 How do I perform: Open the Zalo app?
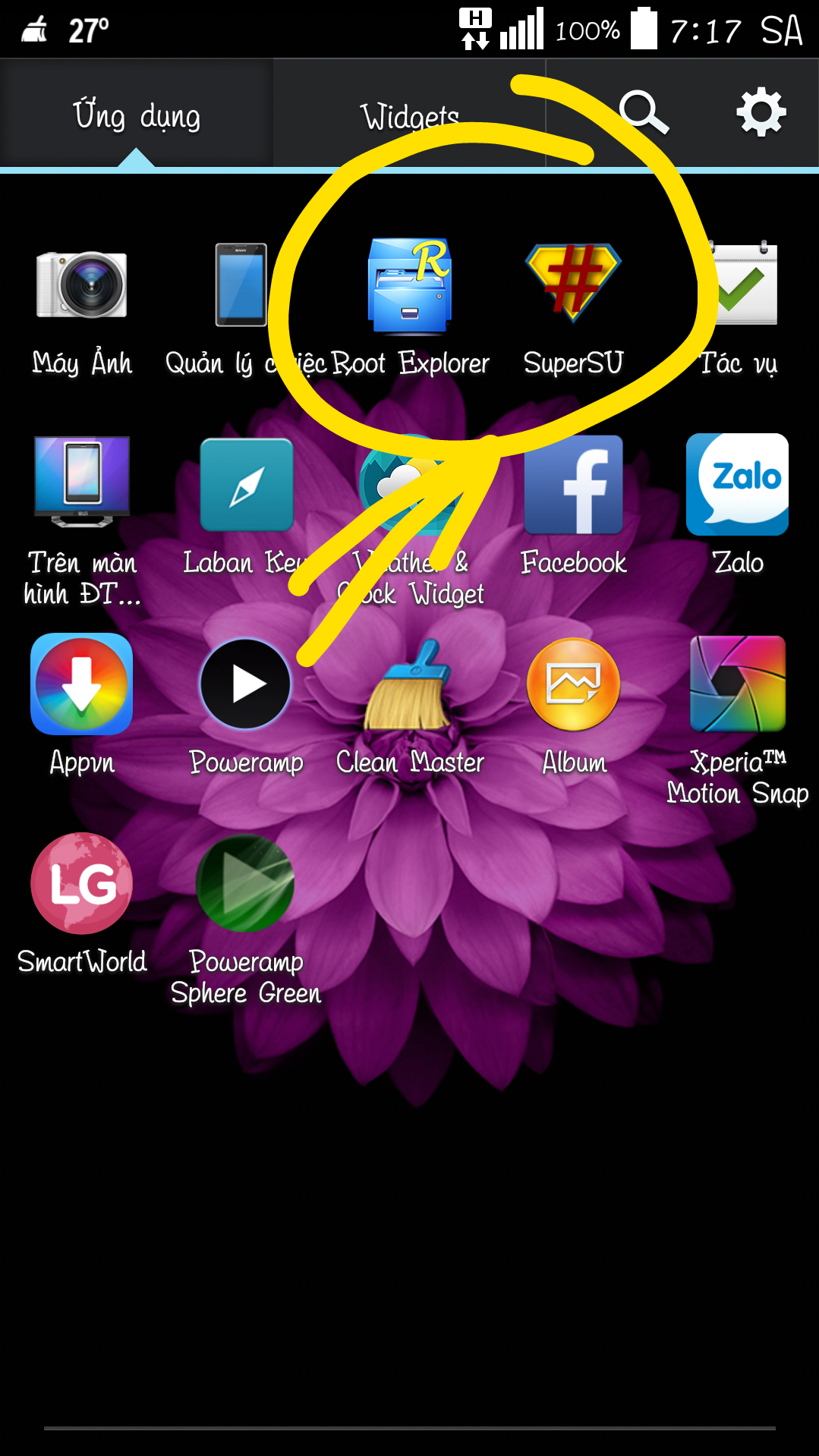[737, 484]
